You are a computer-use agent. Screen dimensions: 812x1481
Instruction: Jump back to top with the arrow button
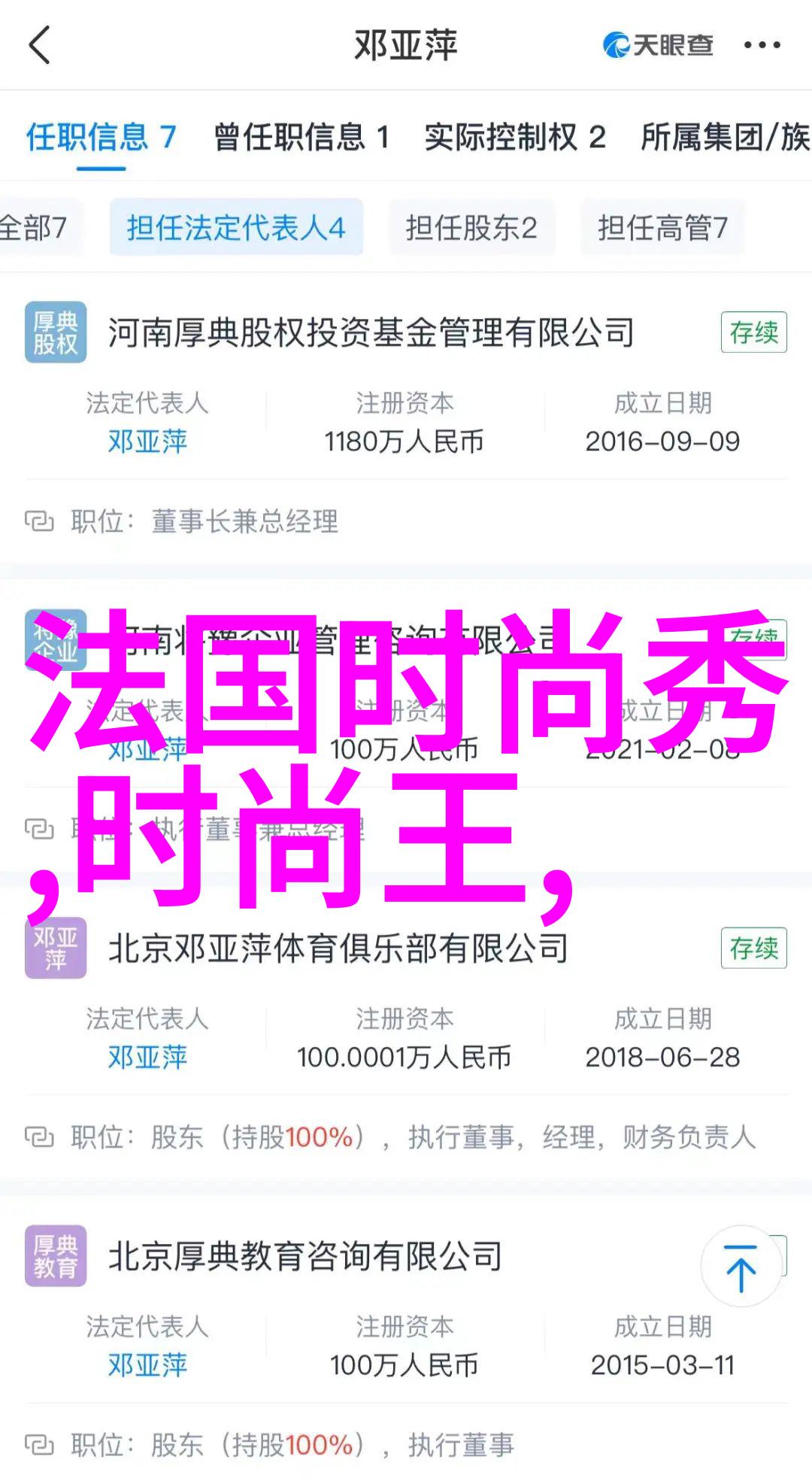tap(741, 1267)
